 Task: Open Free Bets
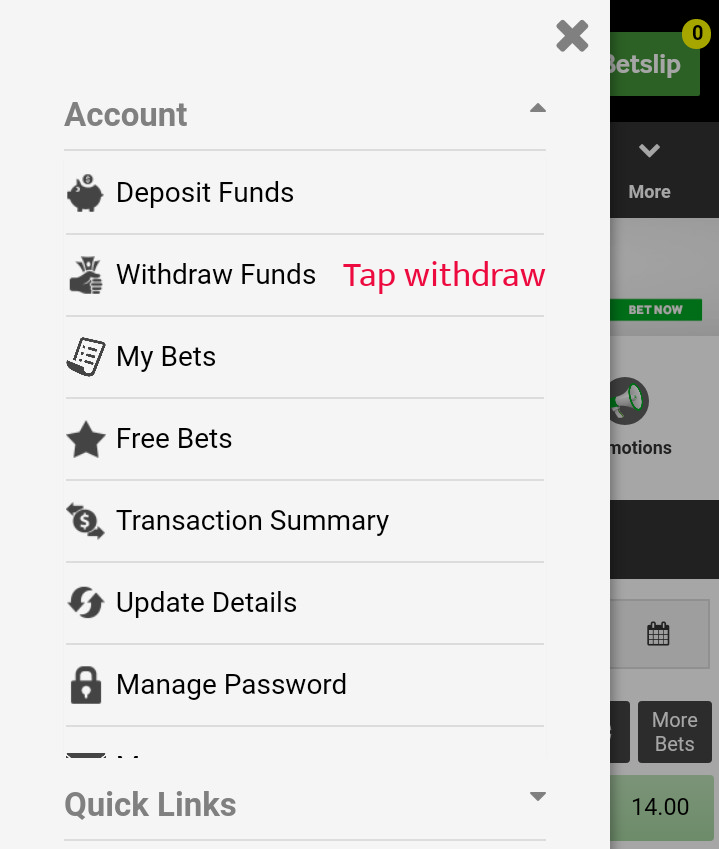tap(304, 439)
